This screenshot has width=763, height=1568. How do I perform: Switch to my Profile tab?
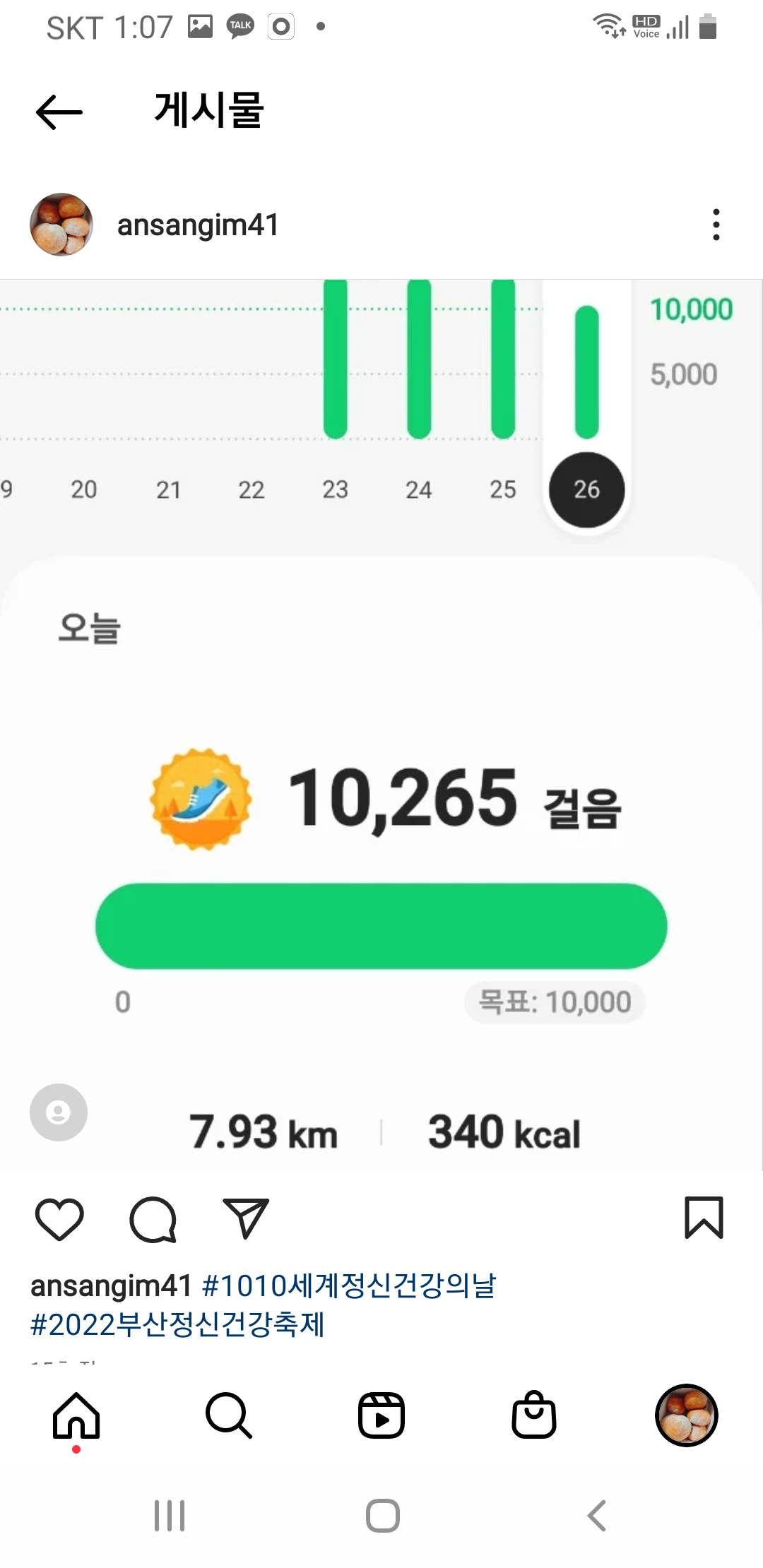(687, 1415)
